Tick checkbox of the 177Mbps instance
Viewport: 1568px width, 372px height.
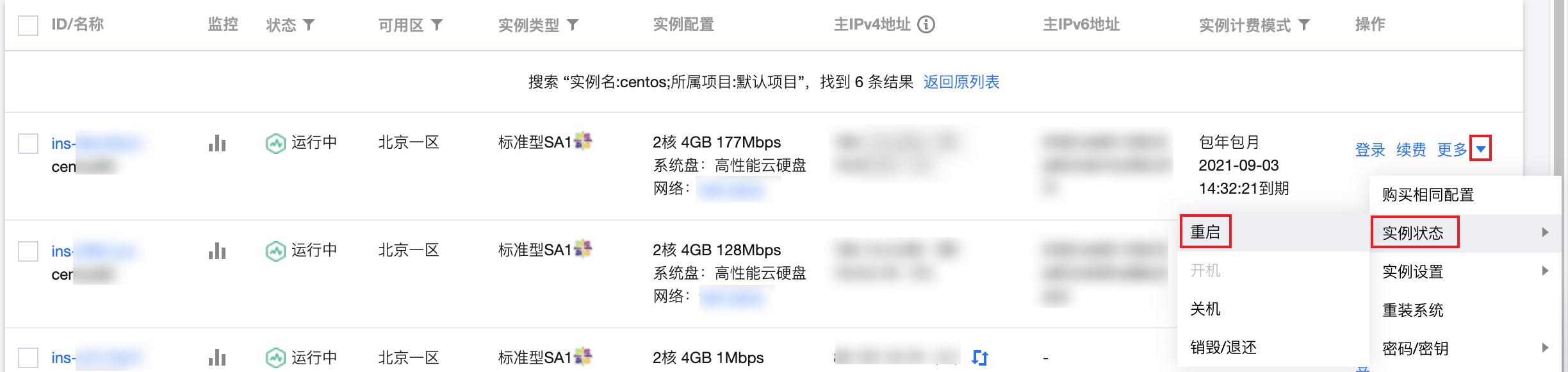point(28,144)
